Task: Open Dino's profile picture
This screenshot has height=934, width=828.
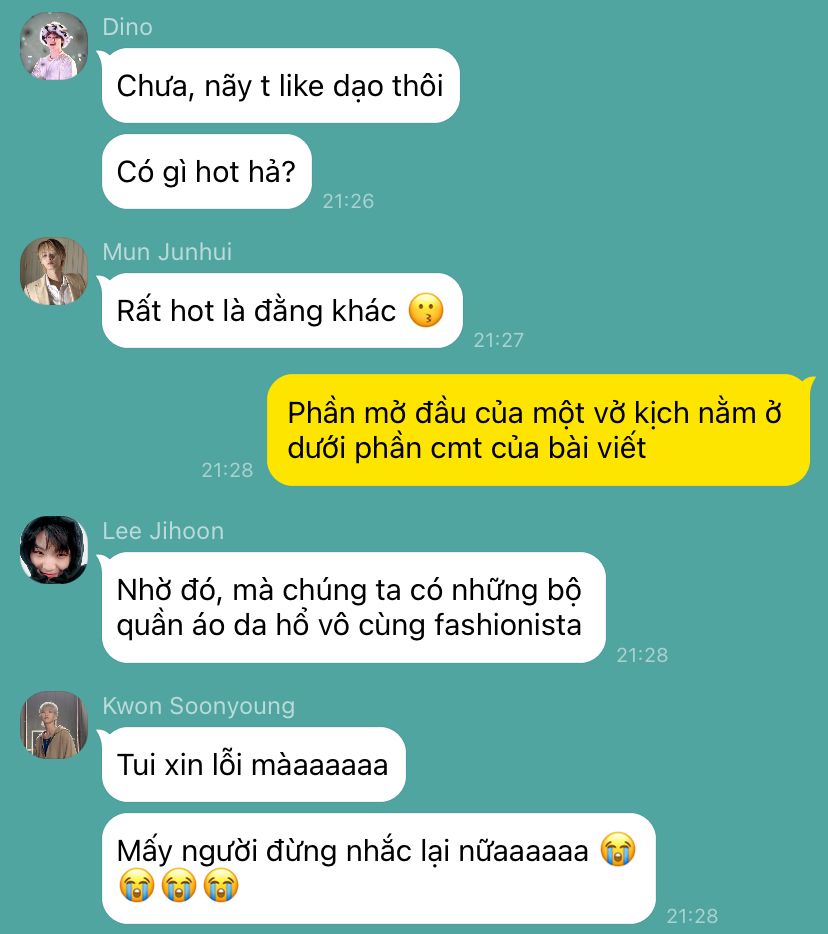Action: click(54, 46)
